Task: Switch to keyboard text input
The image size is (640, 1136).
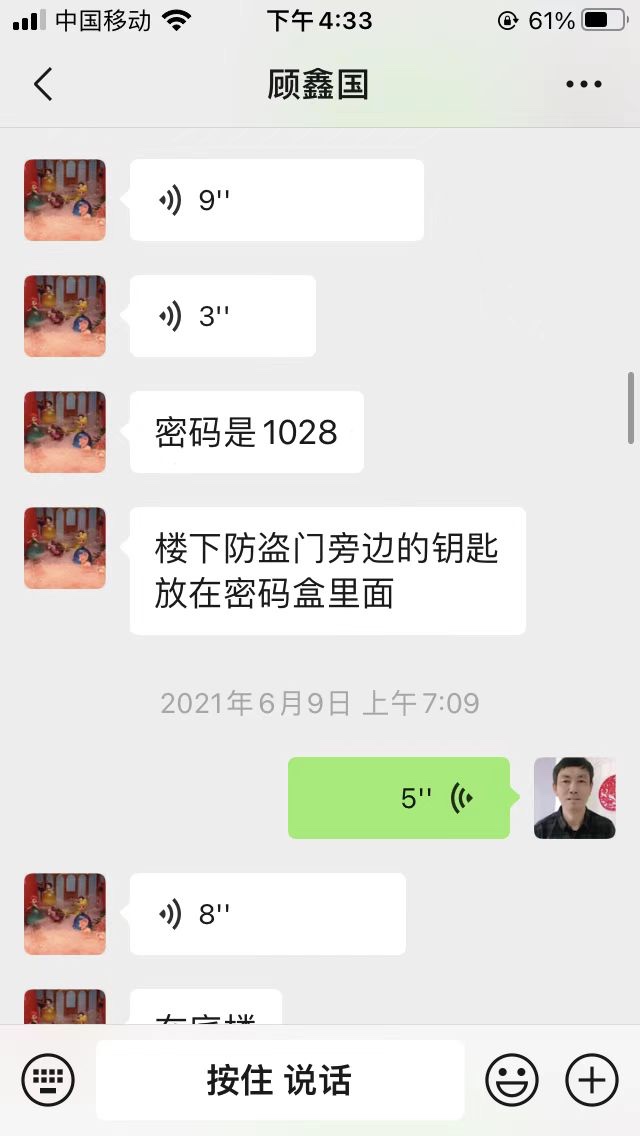Action: 48,1080
